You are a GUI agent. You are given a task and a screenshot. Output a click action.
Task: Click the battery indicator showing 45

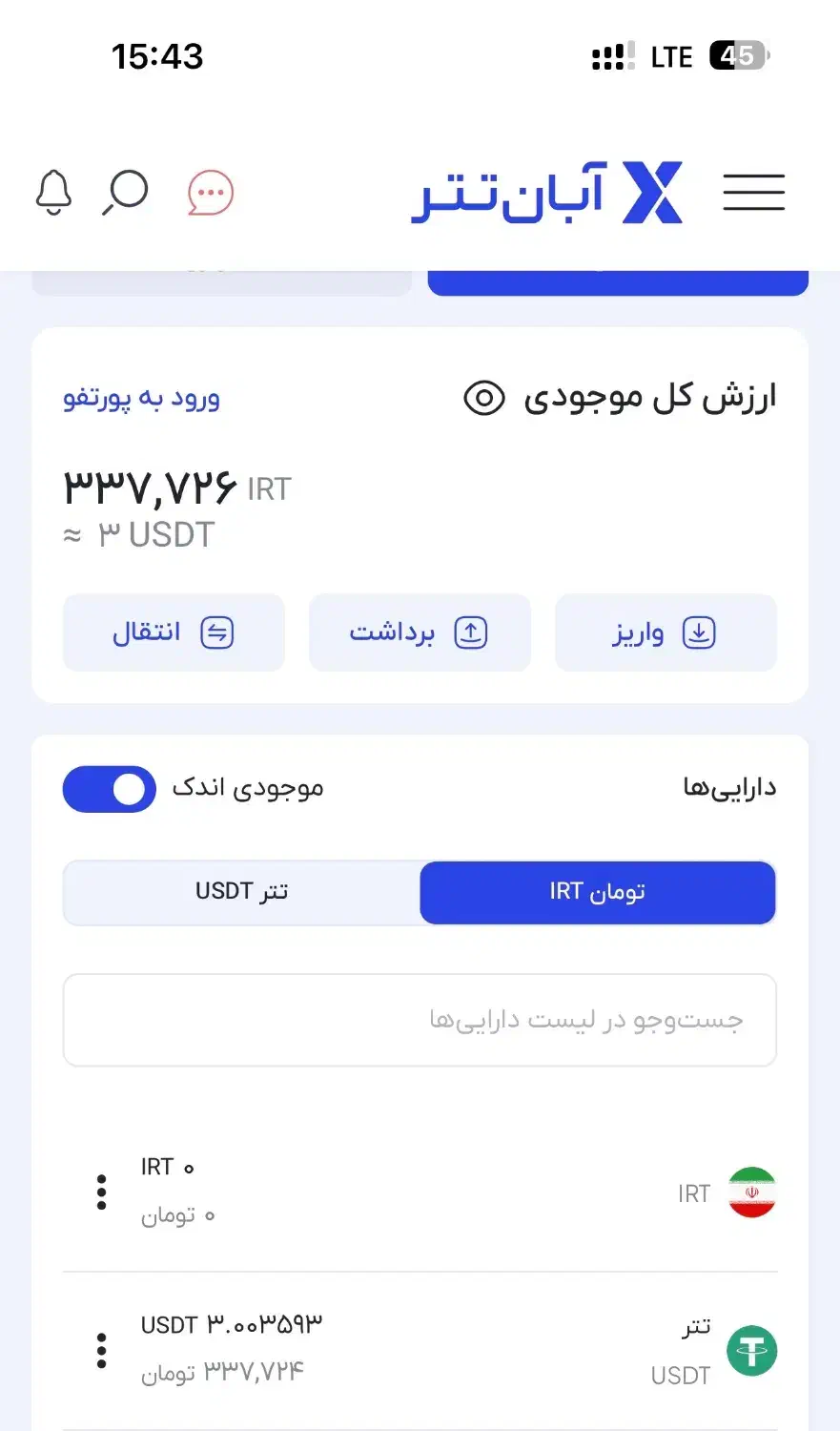[732, 56]
